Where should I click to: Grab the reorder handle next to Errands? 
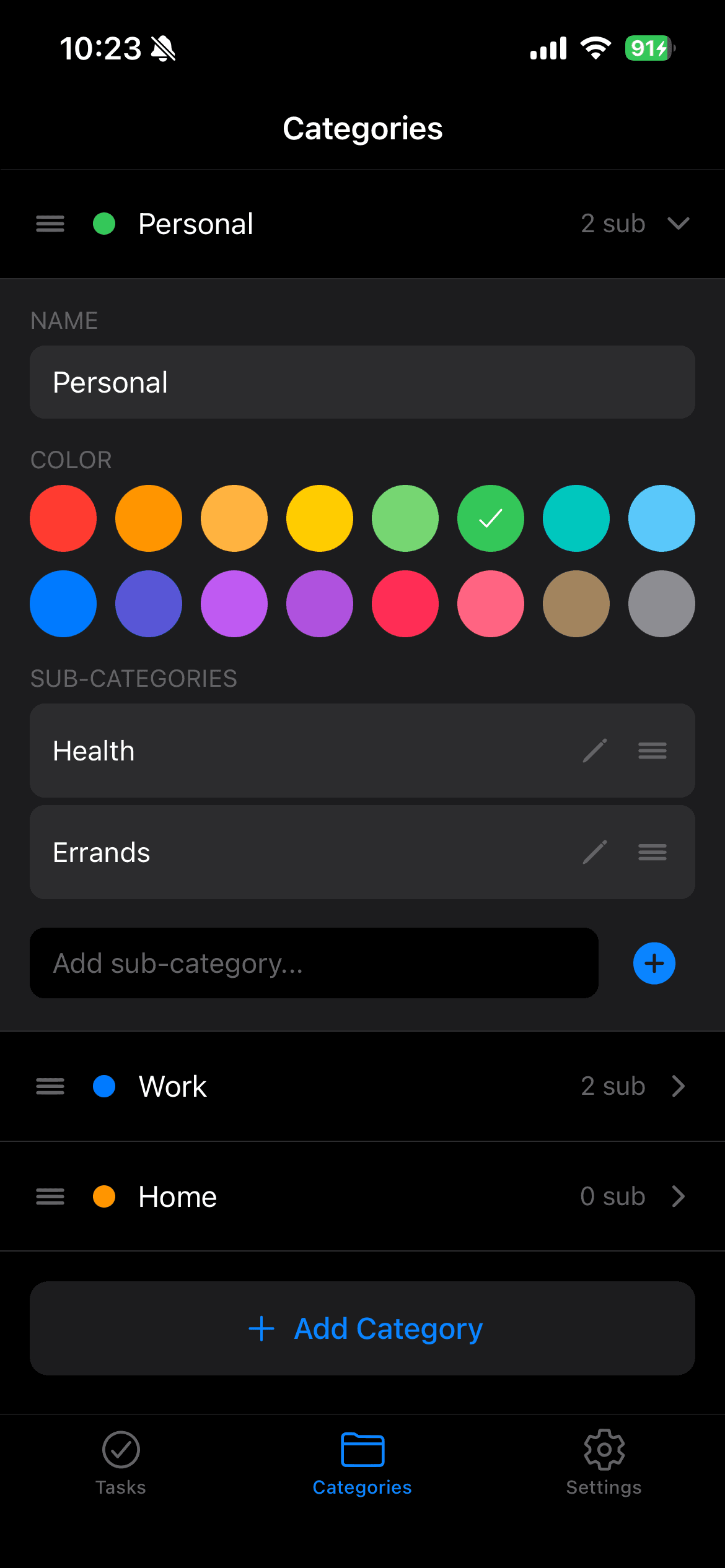click(652, 852)
